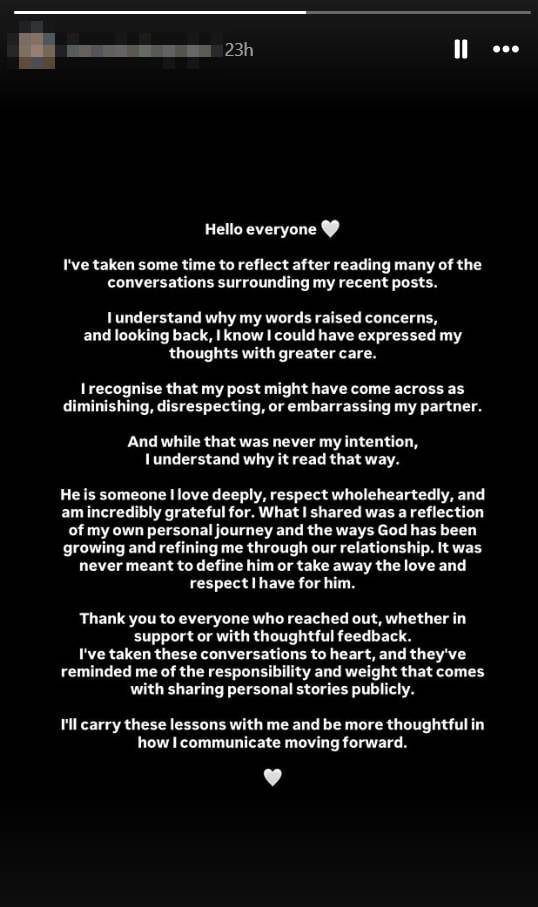This screenshot has height=907, width=538.
Task: Open the blurred username next to 23h
Action: tap(139, 50)
